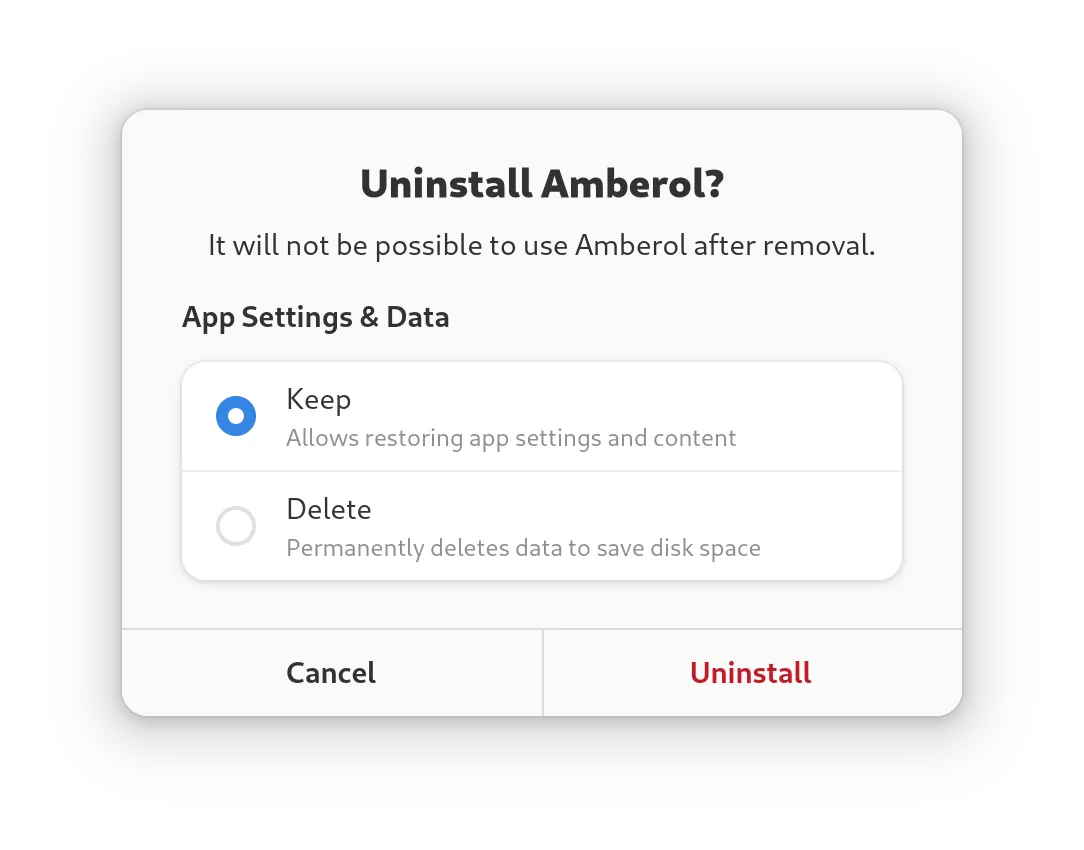
Task: Cancel the uninstall dialog
Action: 331,673
